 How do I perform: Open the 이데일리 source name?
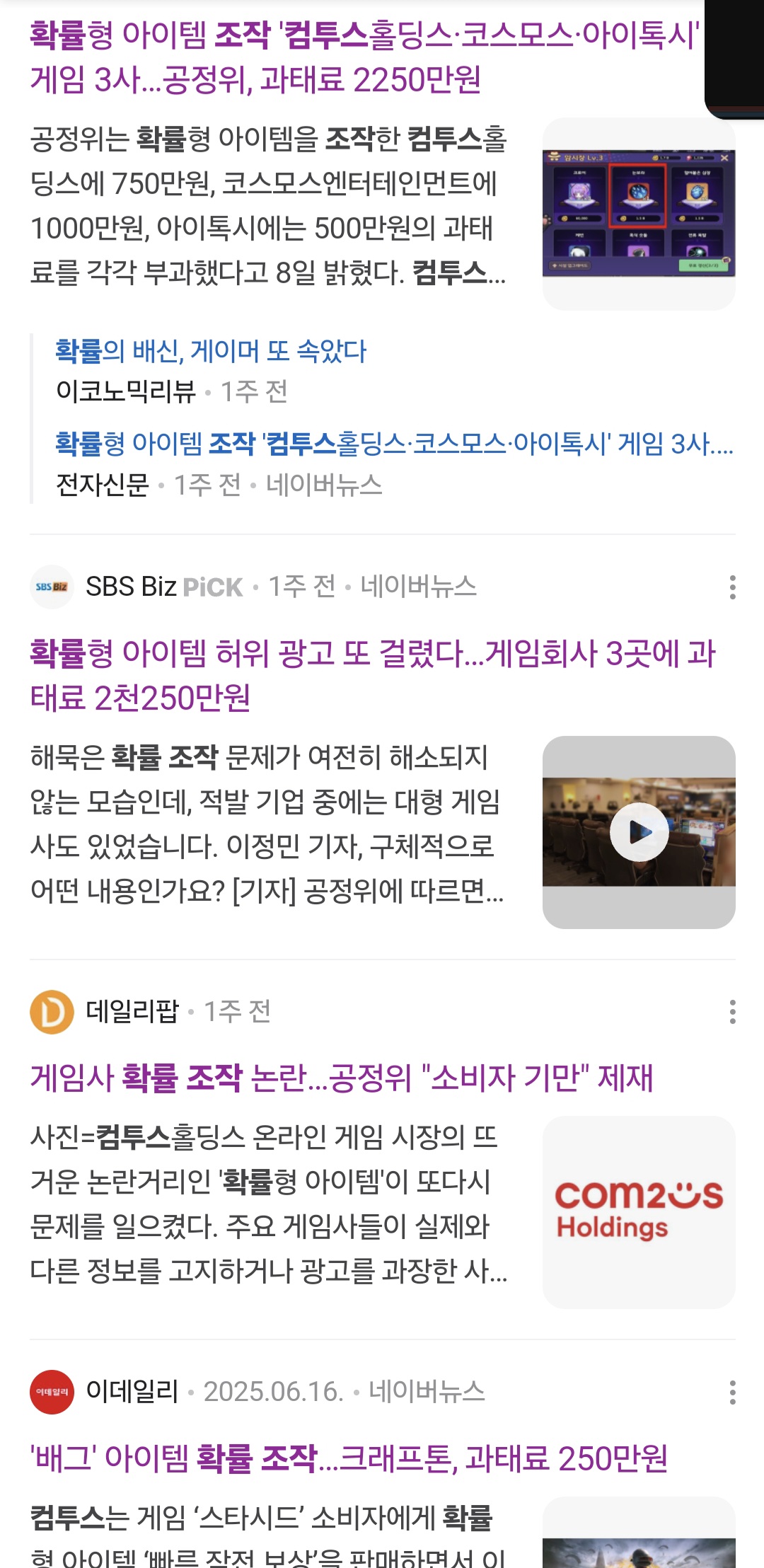point(132,1391)
